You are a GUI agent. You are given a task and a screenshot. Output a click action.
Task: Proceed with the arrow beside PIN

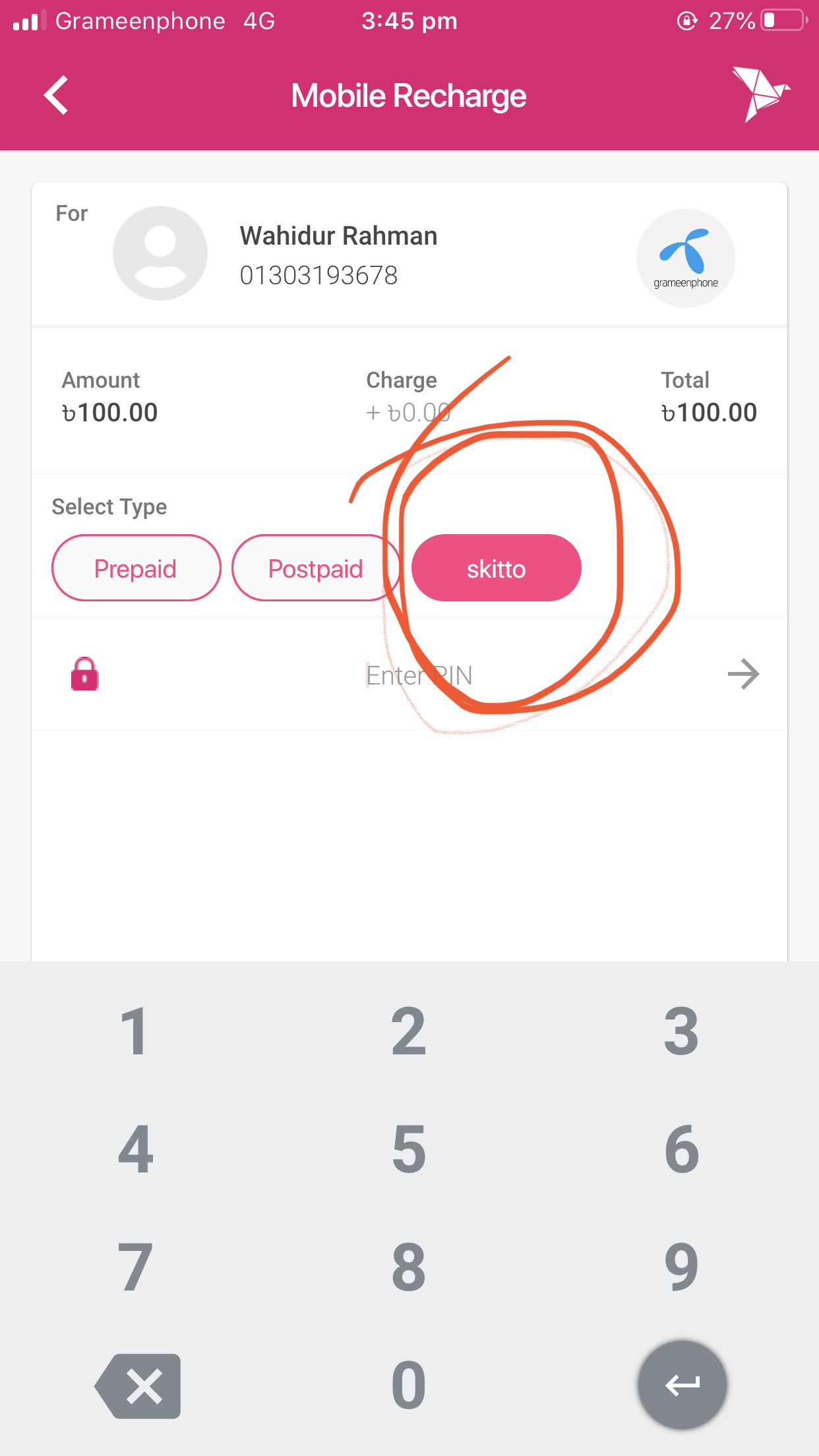point(743,674)
